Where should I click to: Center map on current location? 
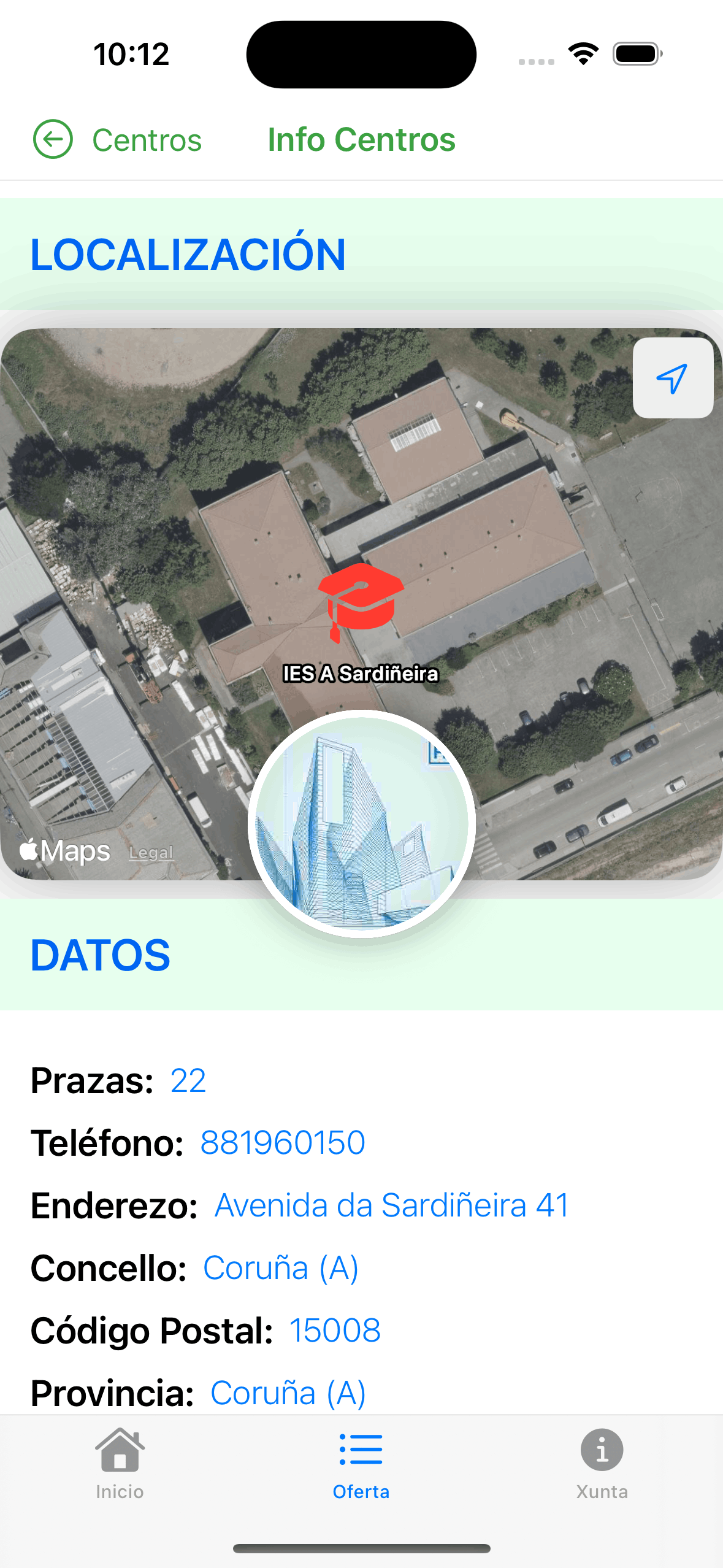(672, 378)
